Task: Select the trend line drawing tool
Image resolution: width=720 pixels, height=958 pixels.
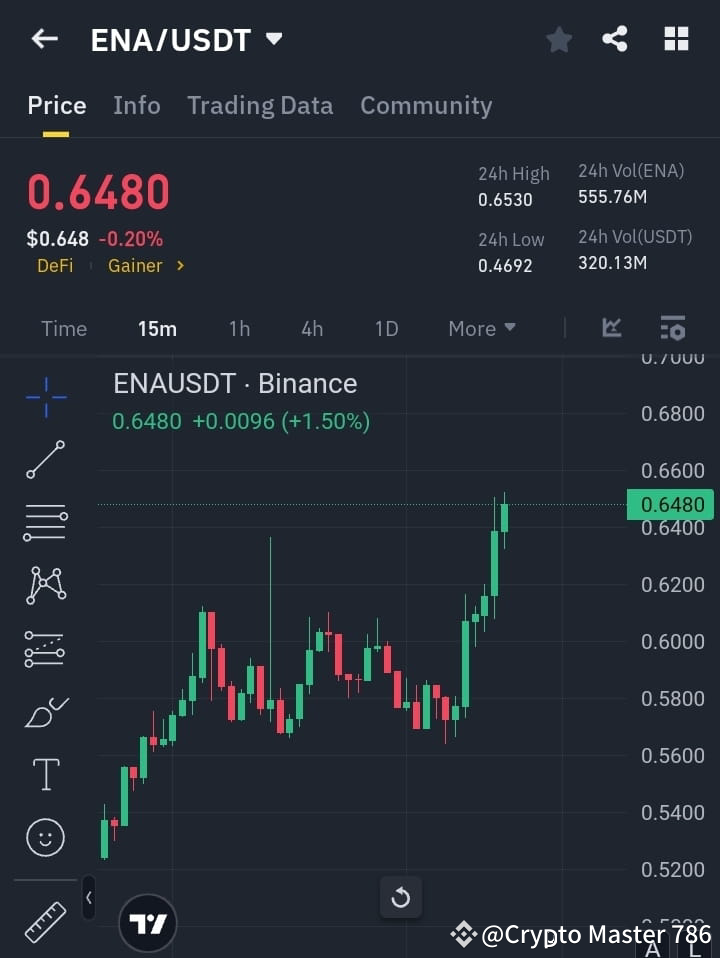Action: click(x=45, y=460)
